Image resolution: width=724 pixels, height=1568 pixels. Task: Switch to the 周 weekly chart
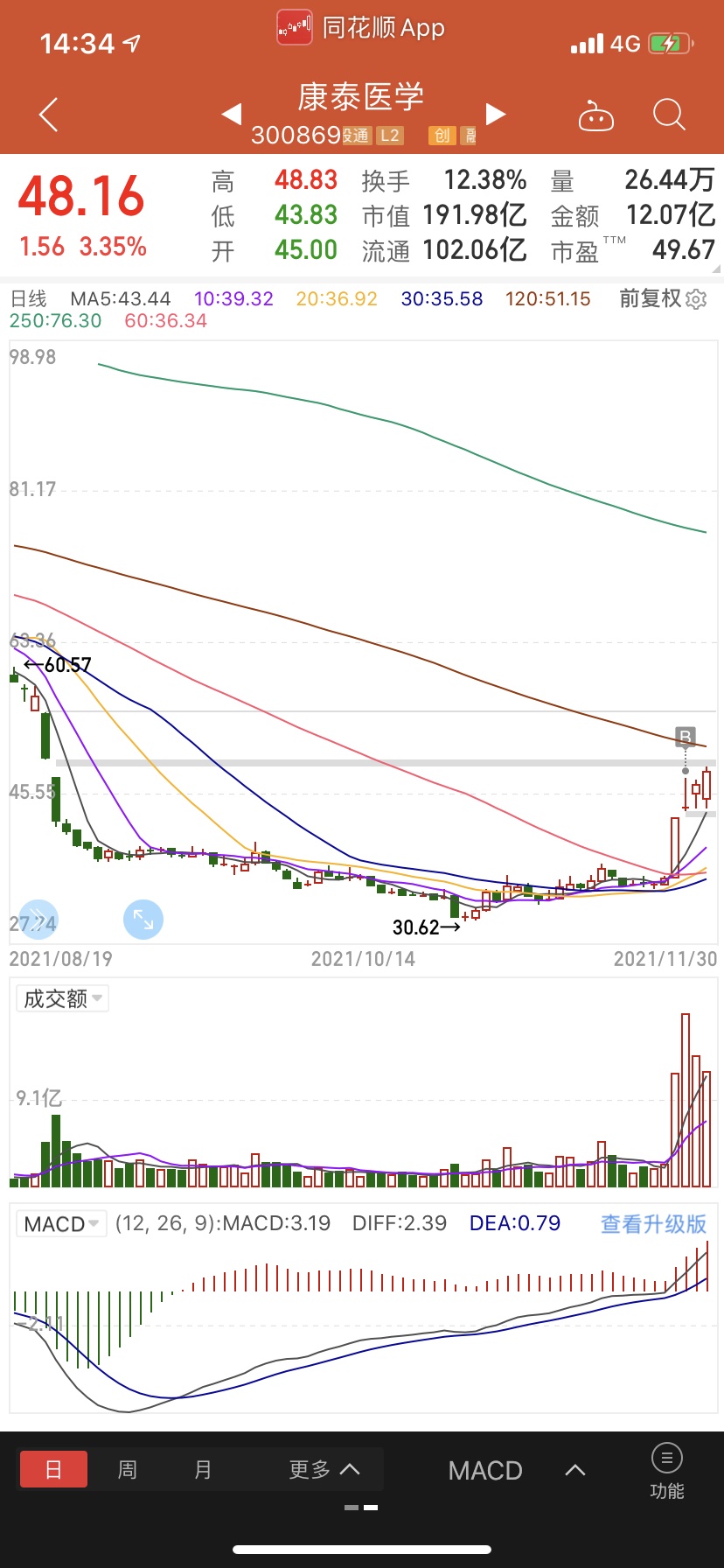[128, 1469]
